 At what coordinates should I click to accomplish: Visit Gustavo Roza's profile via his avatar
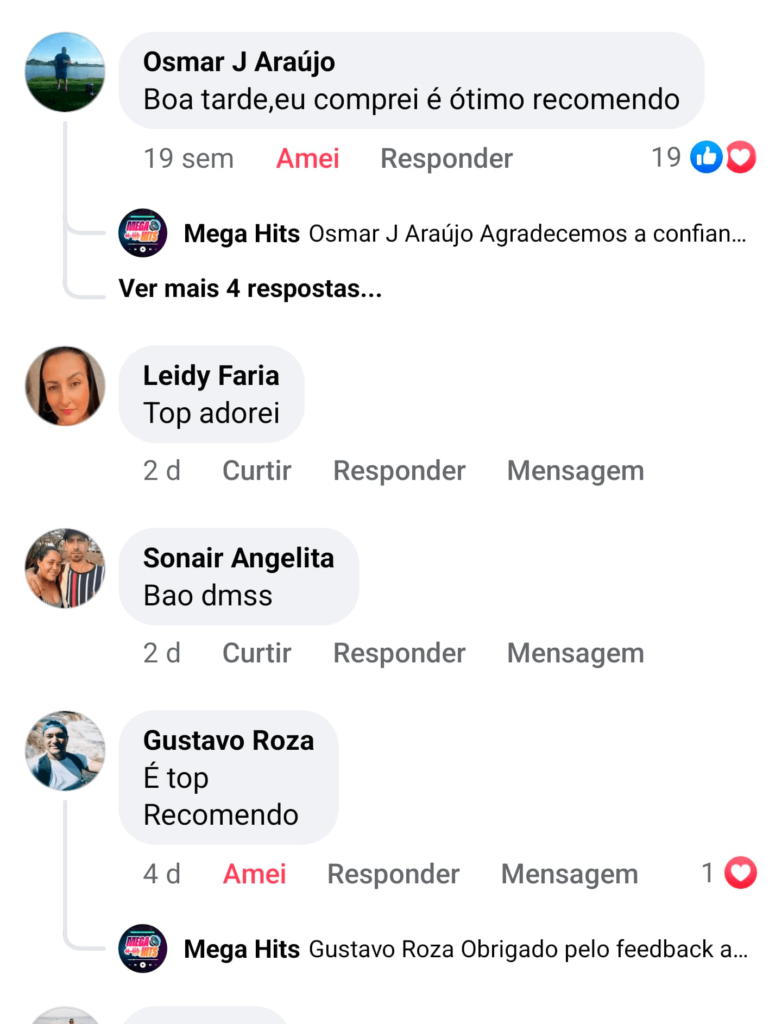(65, 751)
